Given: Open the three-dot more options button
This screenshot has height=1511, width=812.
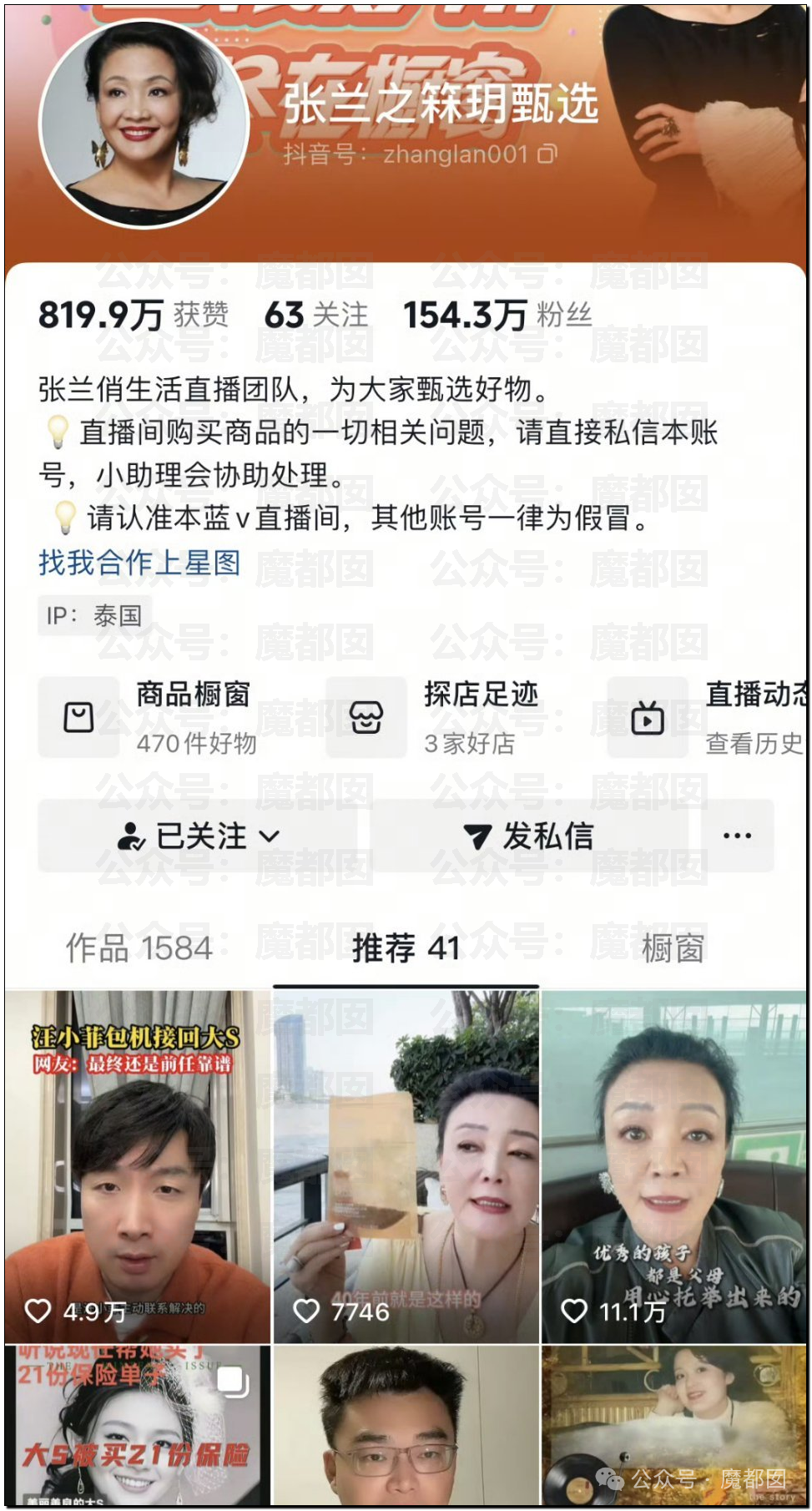Looking at the screenshot, I should click(x=737, y=836).
